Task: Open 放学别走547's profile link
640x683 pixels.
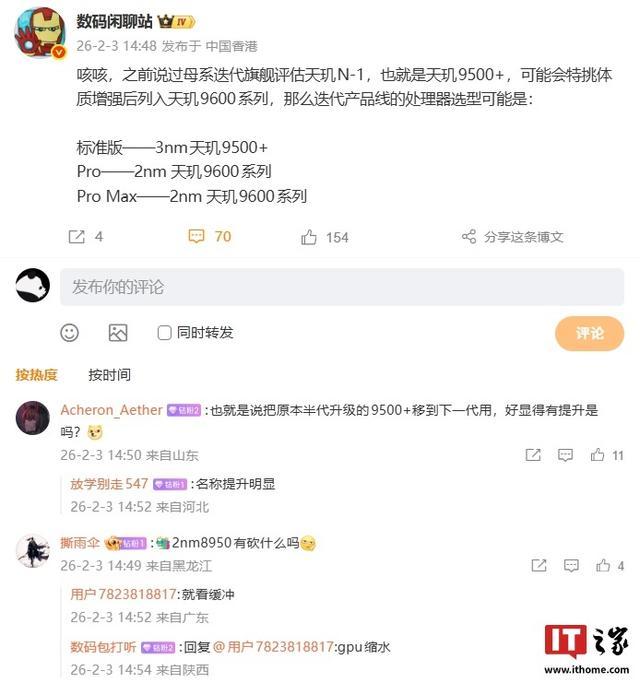Action: (109, 484)
